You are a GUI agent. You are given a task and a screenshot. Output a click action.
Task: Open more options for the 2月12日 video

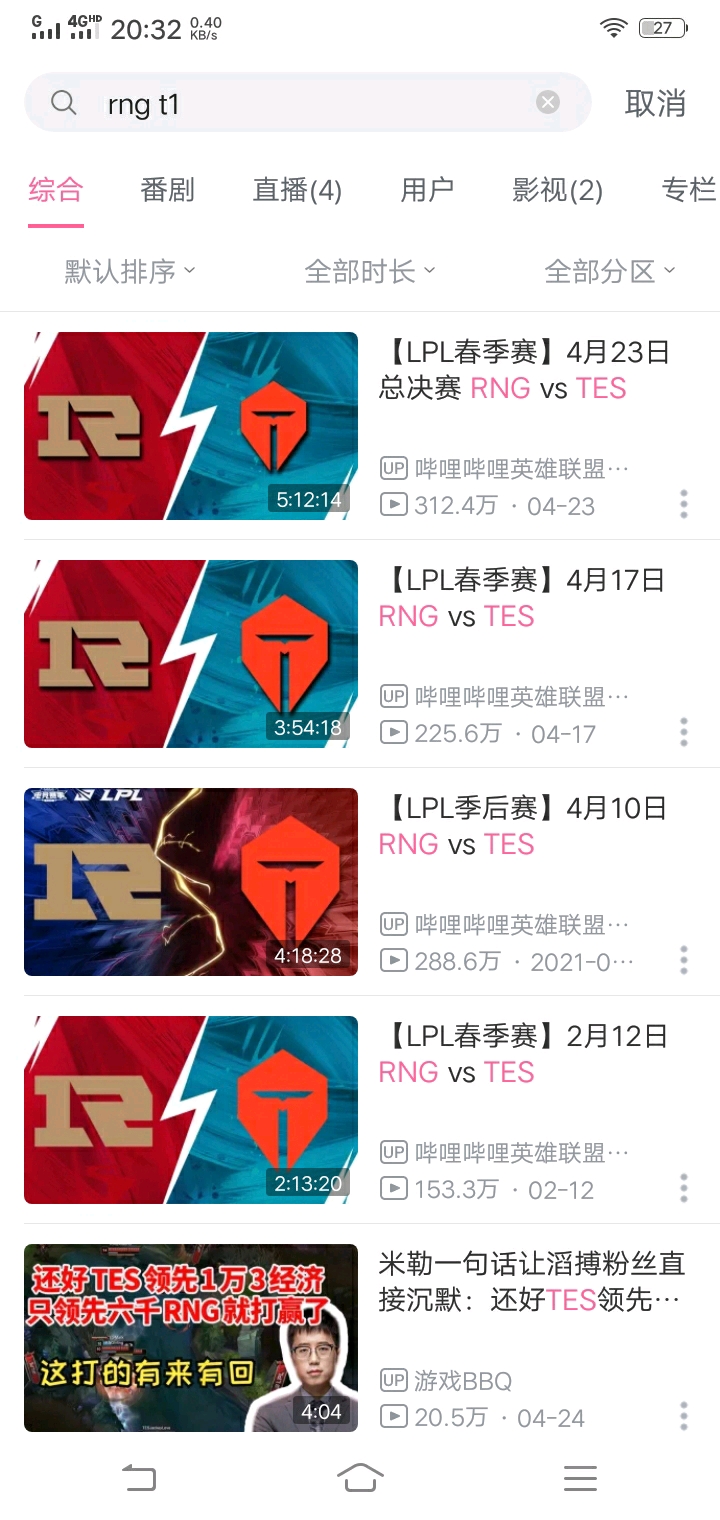684,1188
